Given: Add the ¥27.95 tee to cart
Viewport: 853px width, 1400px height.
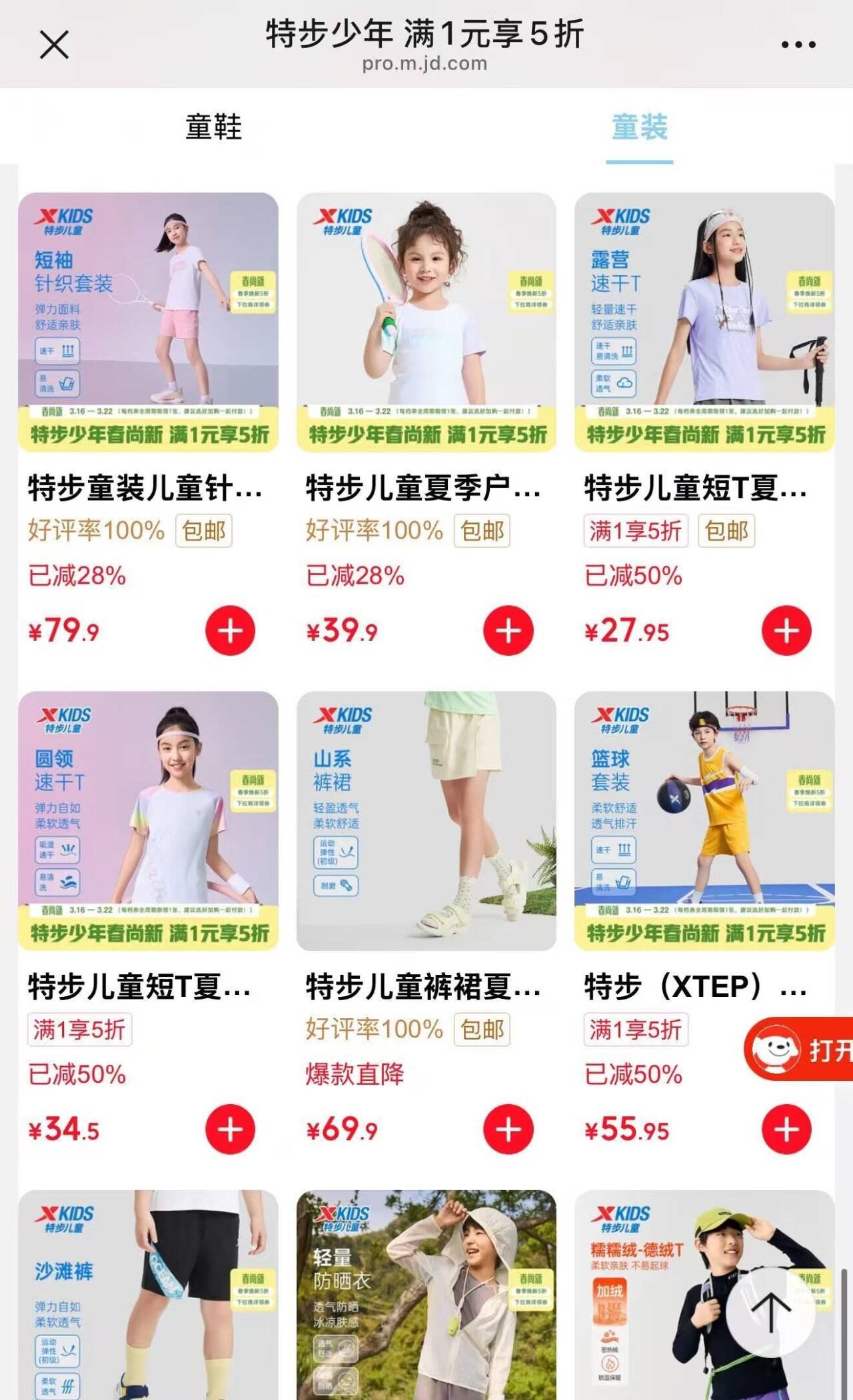Looking at the screenshot, I should point(786,630).
